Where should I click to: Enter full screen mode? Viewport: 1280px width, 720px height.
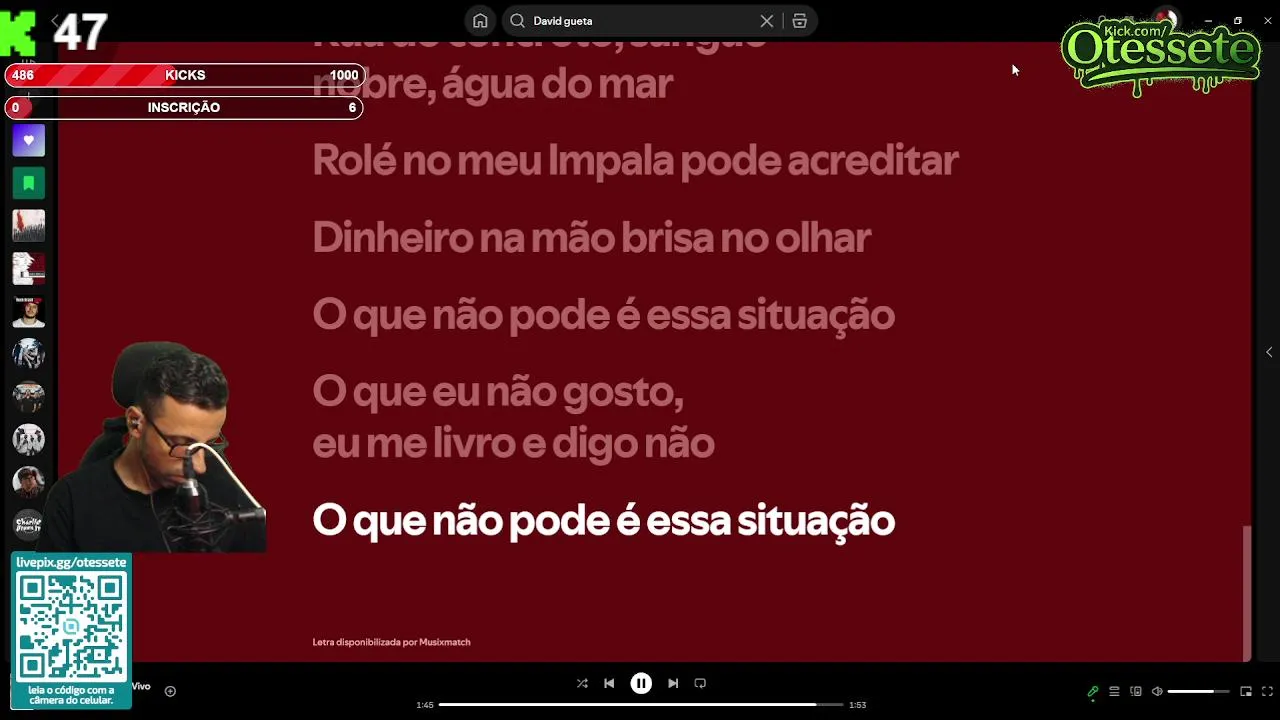click(x=1267, y=691)
